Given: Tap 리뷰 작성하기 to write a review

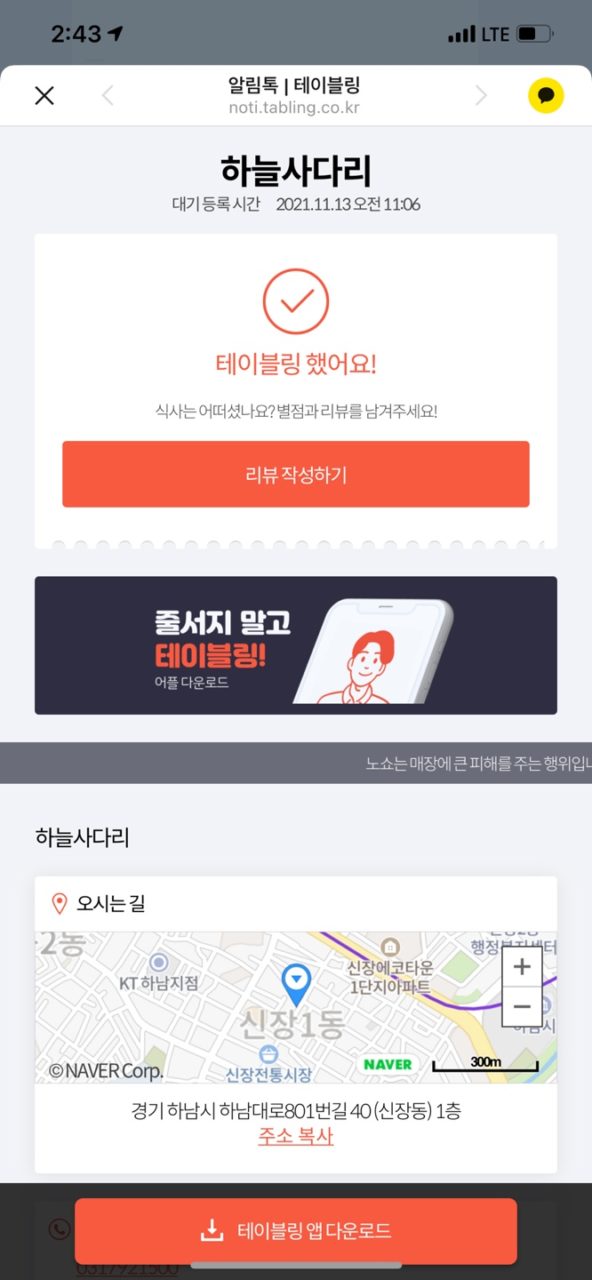Looking at the screenshot, I should coord(296,474).
